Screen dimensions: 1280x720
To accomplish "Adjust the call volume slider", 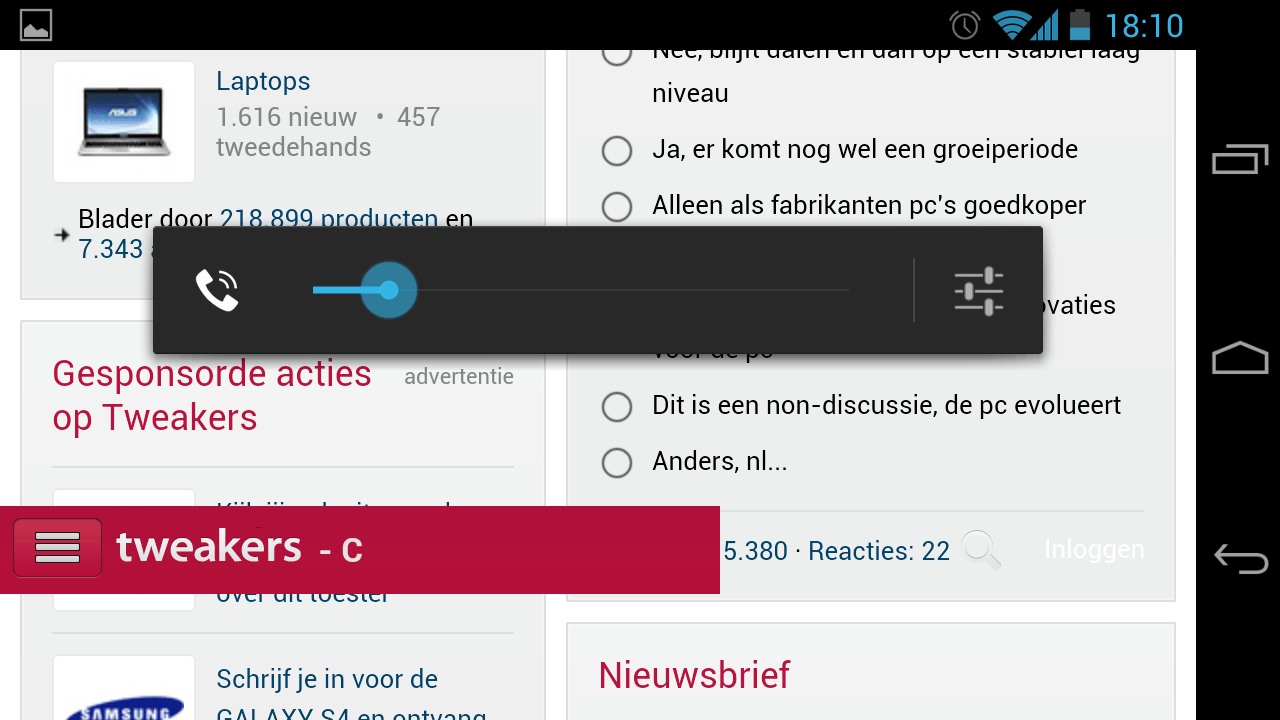I will tap(389, 290).
